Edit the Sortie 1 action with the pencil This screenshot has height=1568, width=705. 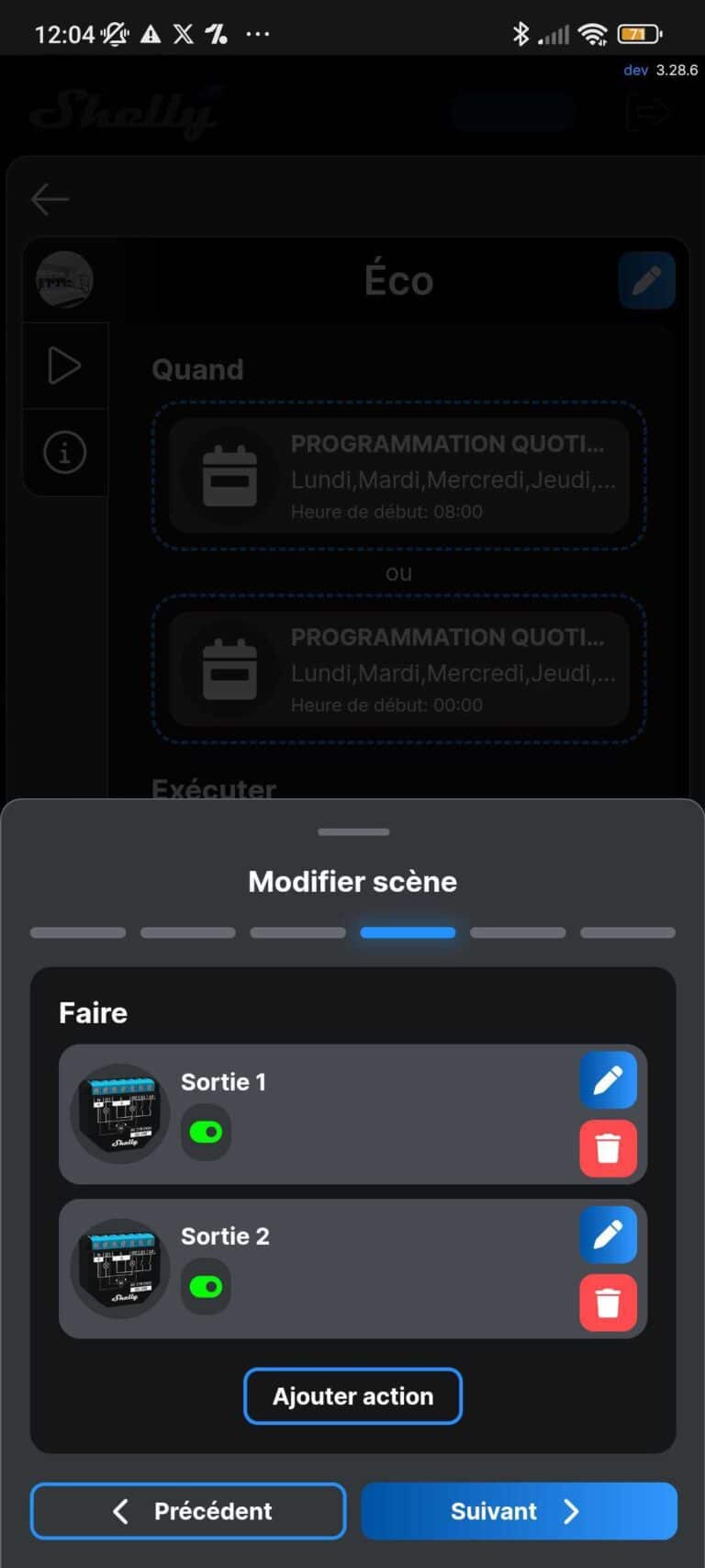pyautogui.click(x=608, y=1079)
